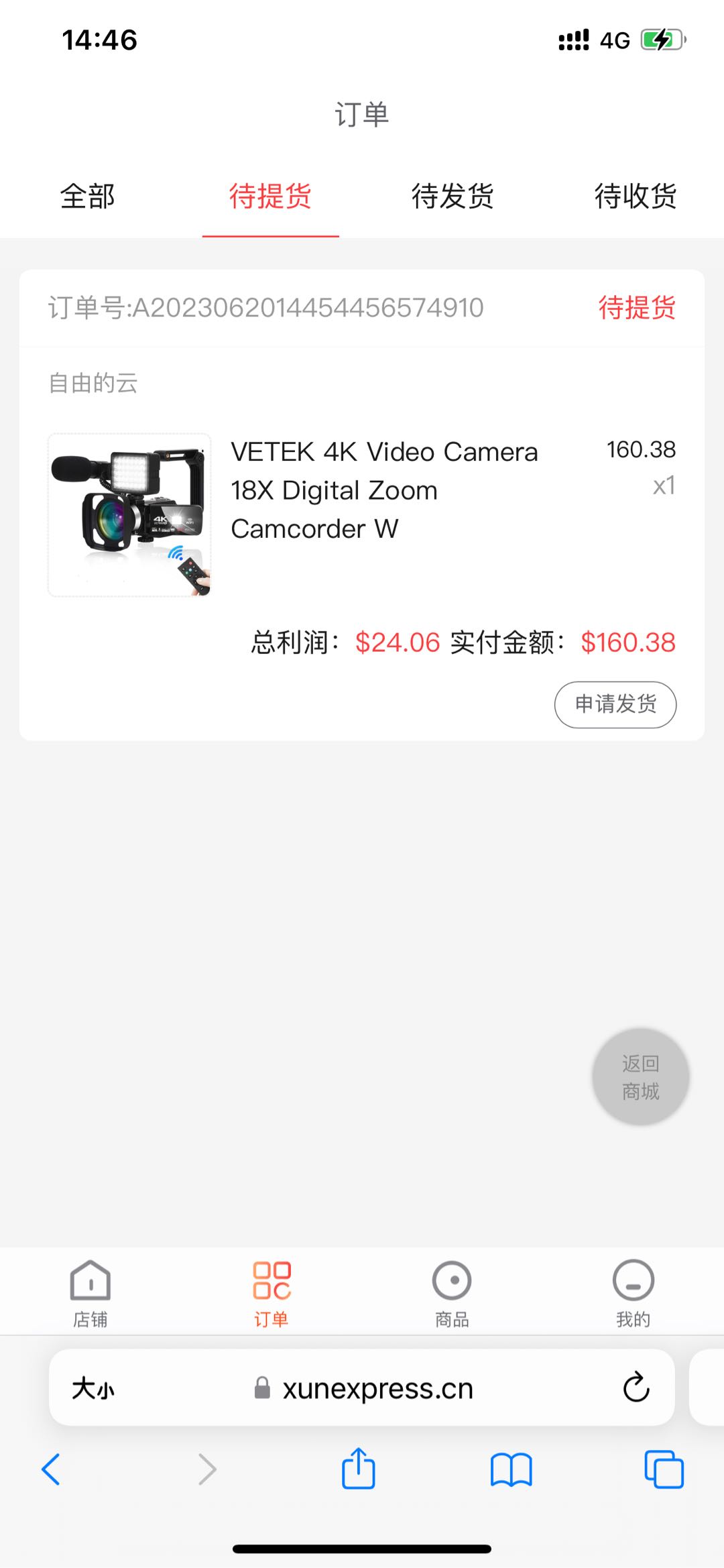Open Safari bookmarks
This screenshot has width=724, height=1568.
pyautogui.click(x=511, y=1470)
